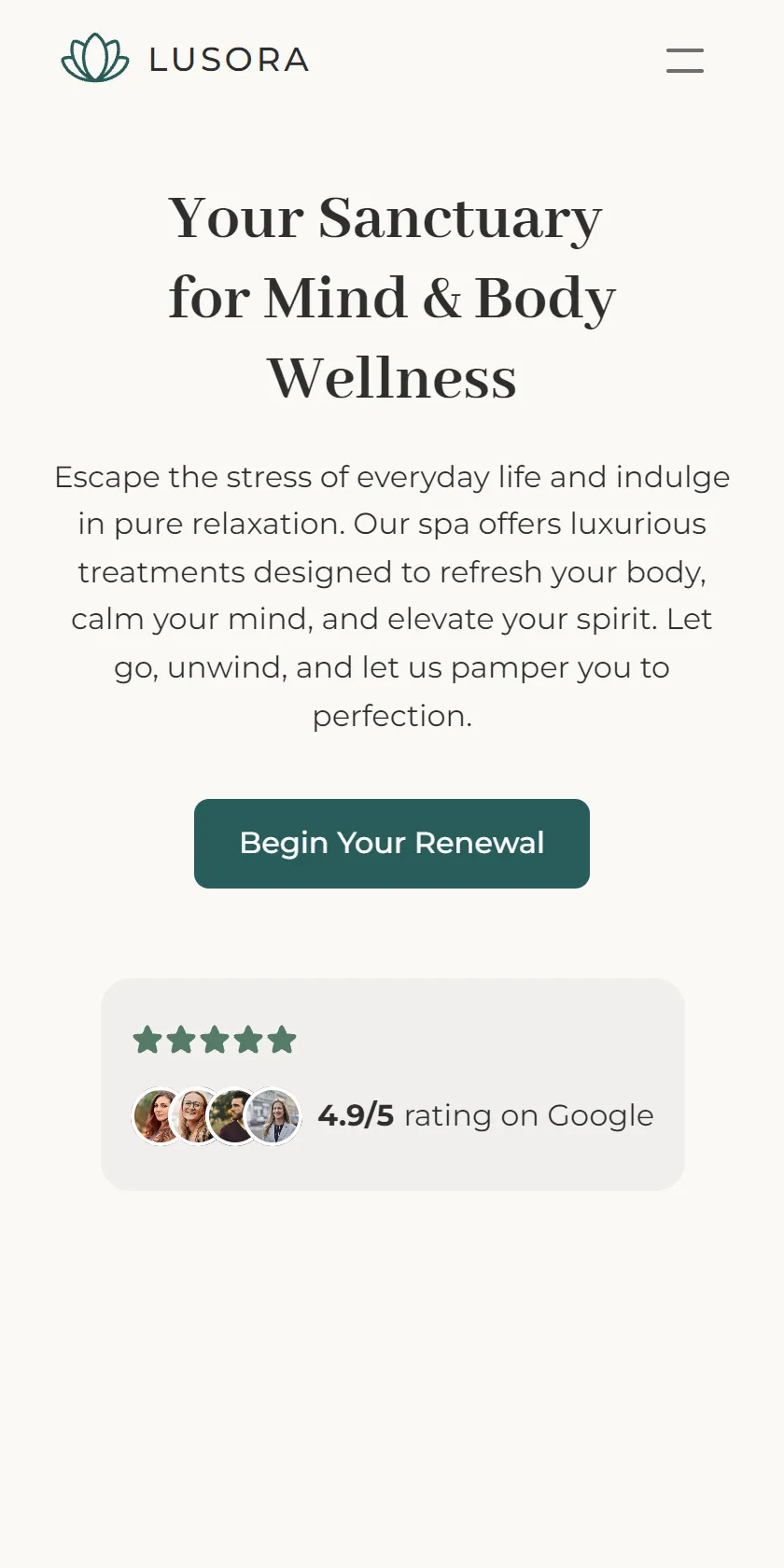
Task: Open the hamburger menu
Action: [x=685, y=60]
